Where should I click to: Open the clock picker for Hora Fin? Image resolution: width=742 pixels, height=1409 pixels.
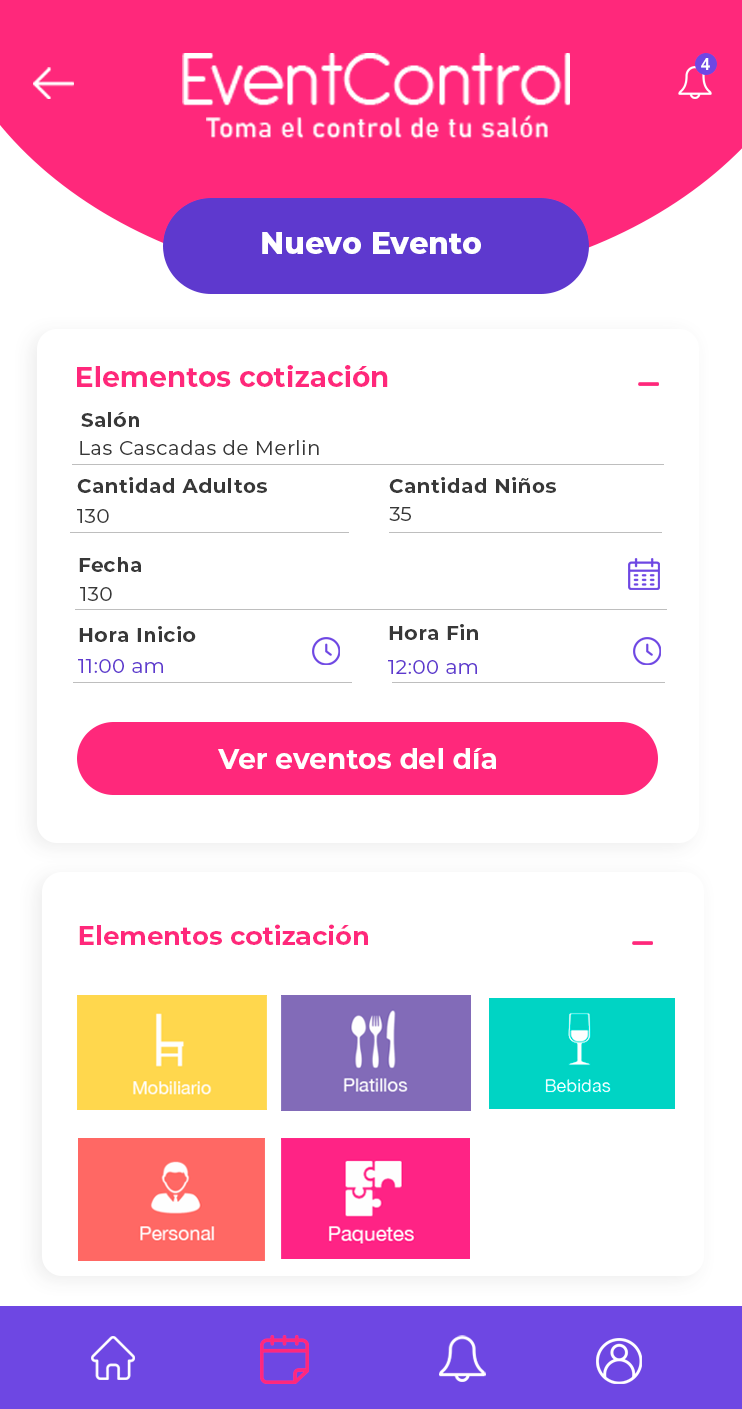click(x=647, y=651)
